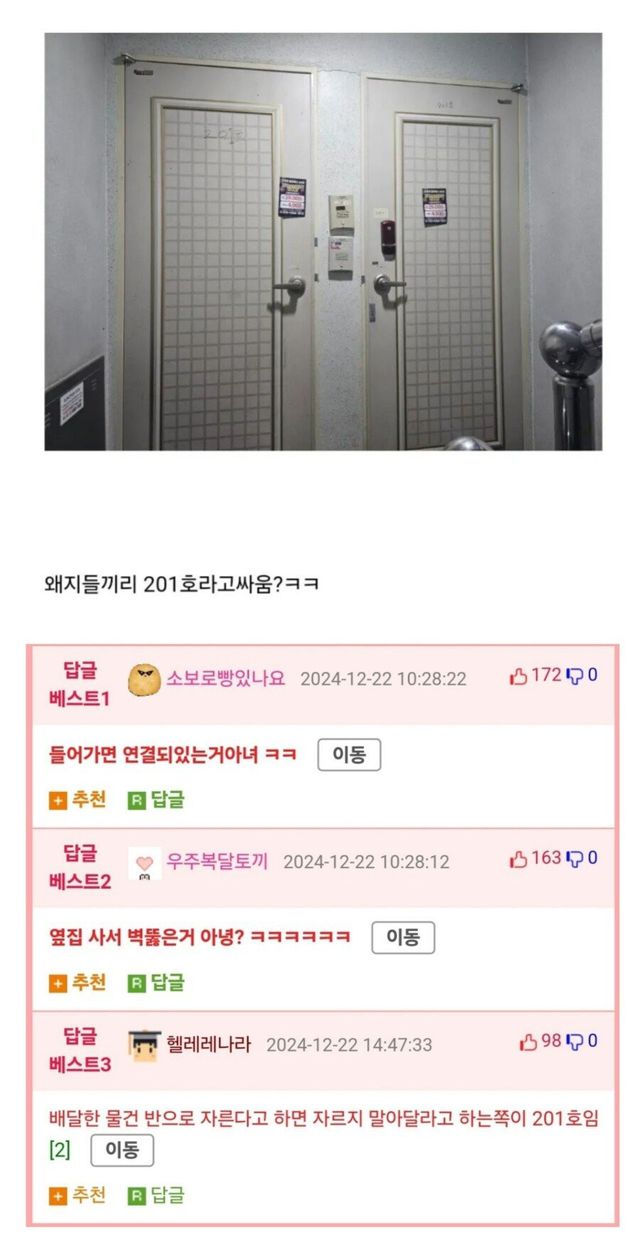The width and height of the screenshot is (640, 1247).
Task: Tap 추천 under 헬레레나라's comment
Action: tap(78, 1195)
